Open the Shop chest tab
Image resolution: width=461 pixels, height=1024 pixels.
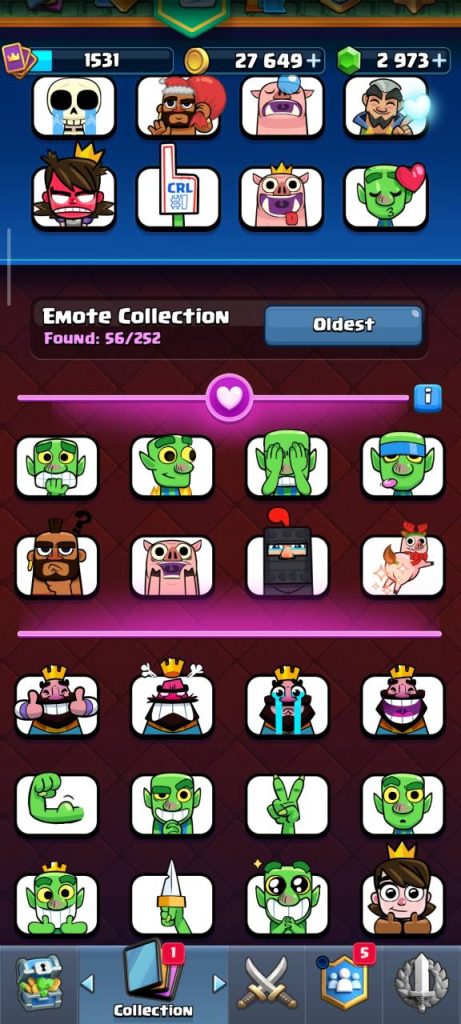click(x=39, y=983)
